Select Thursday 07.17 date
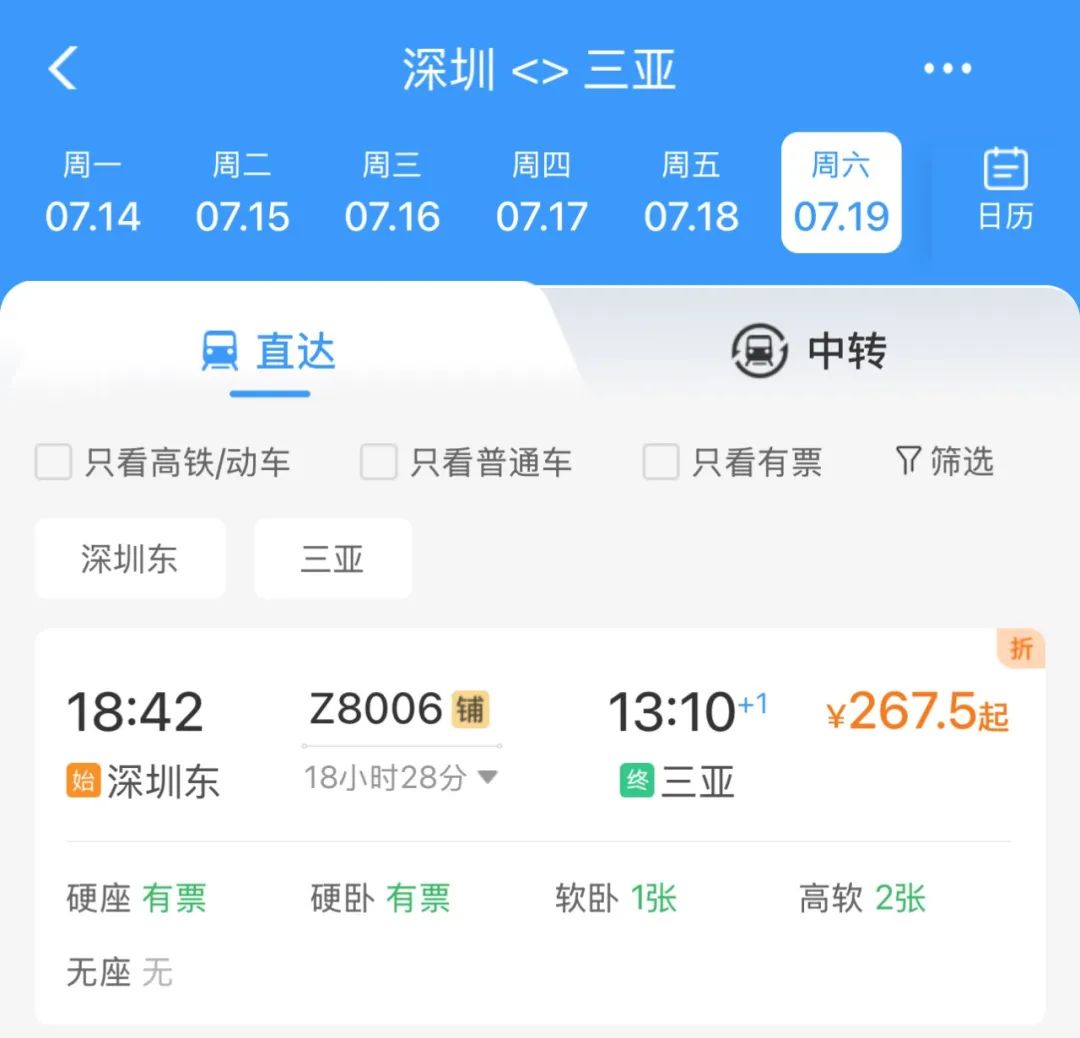This screenshot has width=1080, height=1038. click(541, 193)
